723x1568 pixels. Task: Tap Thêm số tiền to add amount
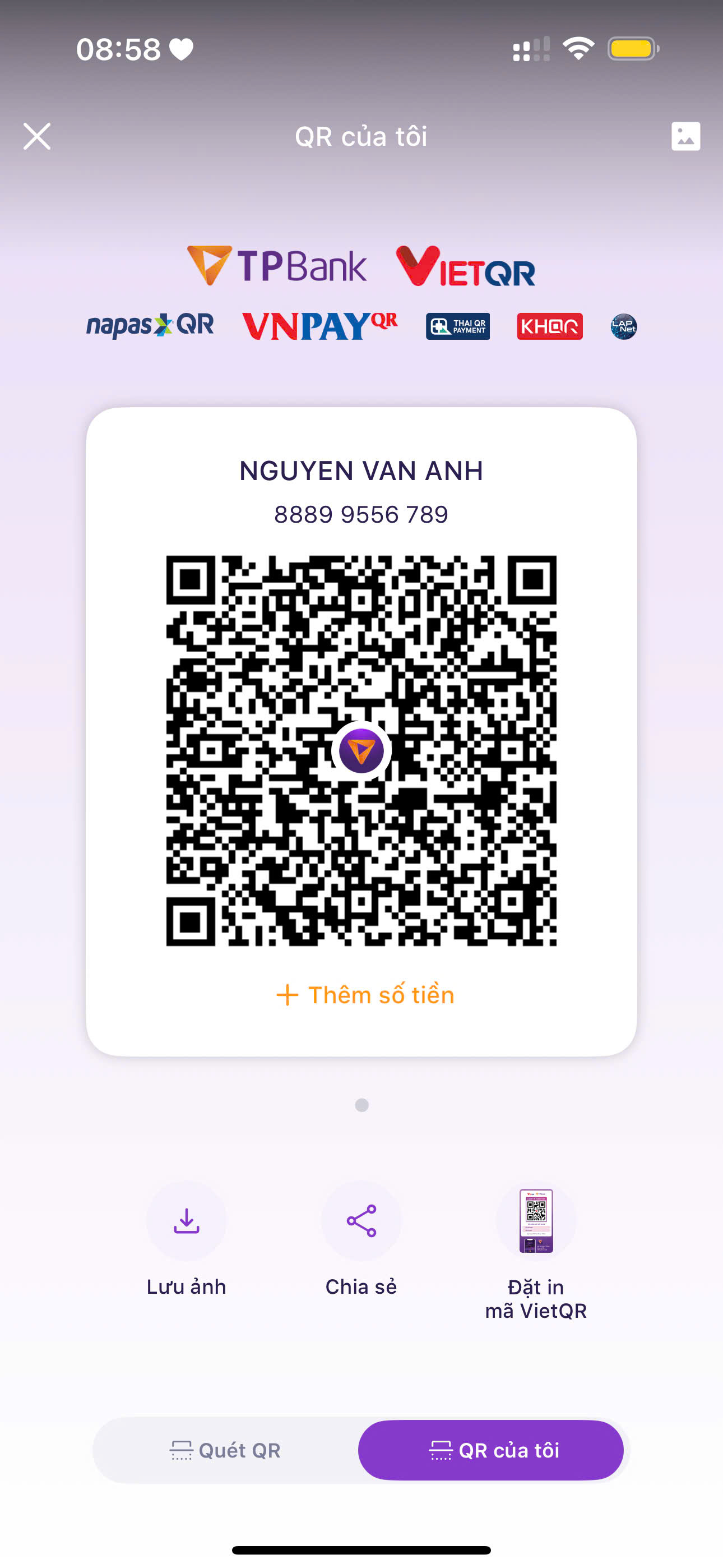click(365, 995)
